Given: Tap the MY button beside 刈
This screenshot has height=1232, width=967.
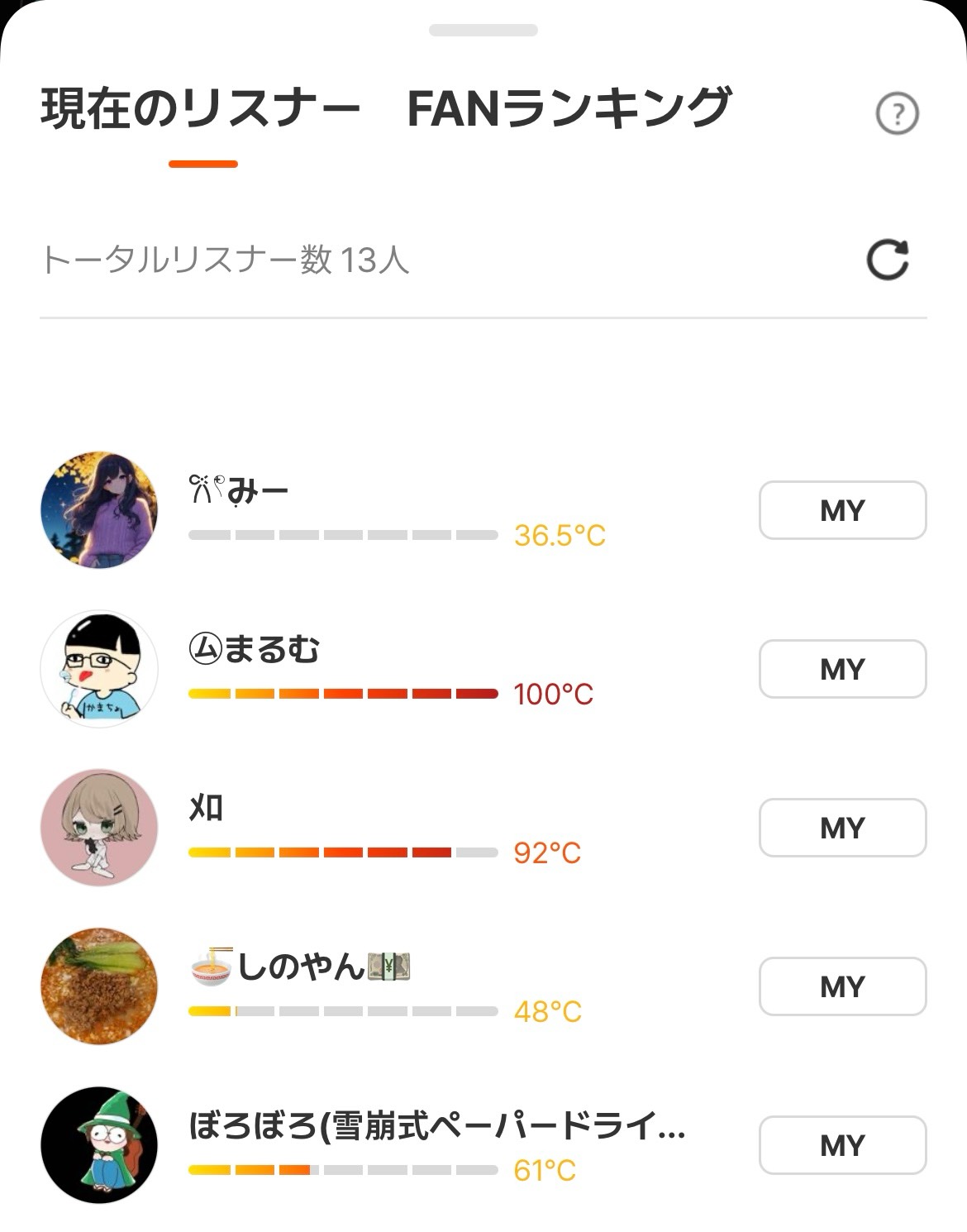Looking at the screenshot, I should pos(842,828).
